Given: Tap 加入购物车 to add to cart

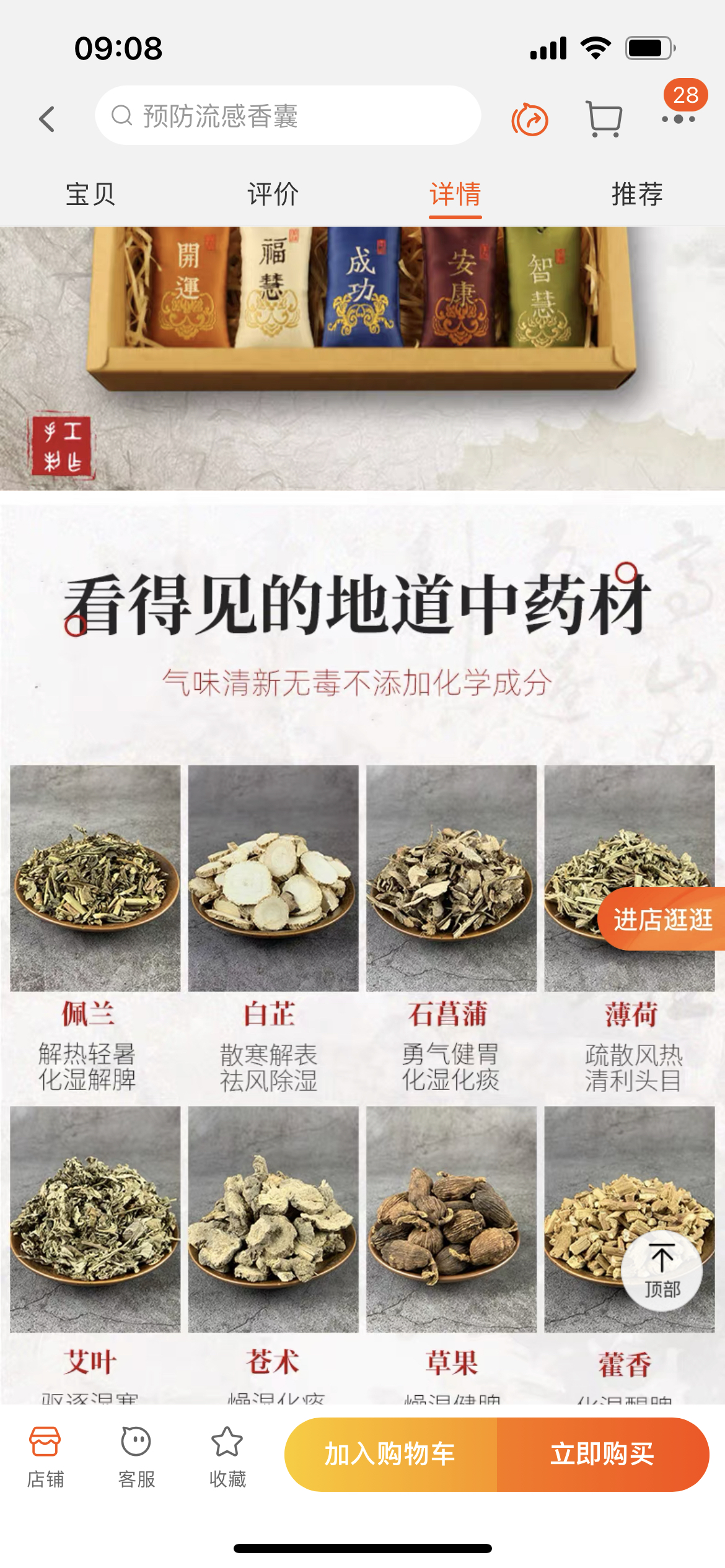Looking at the screenshot, I should coord(390,1454).
